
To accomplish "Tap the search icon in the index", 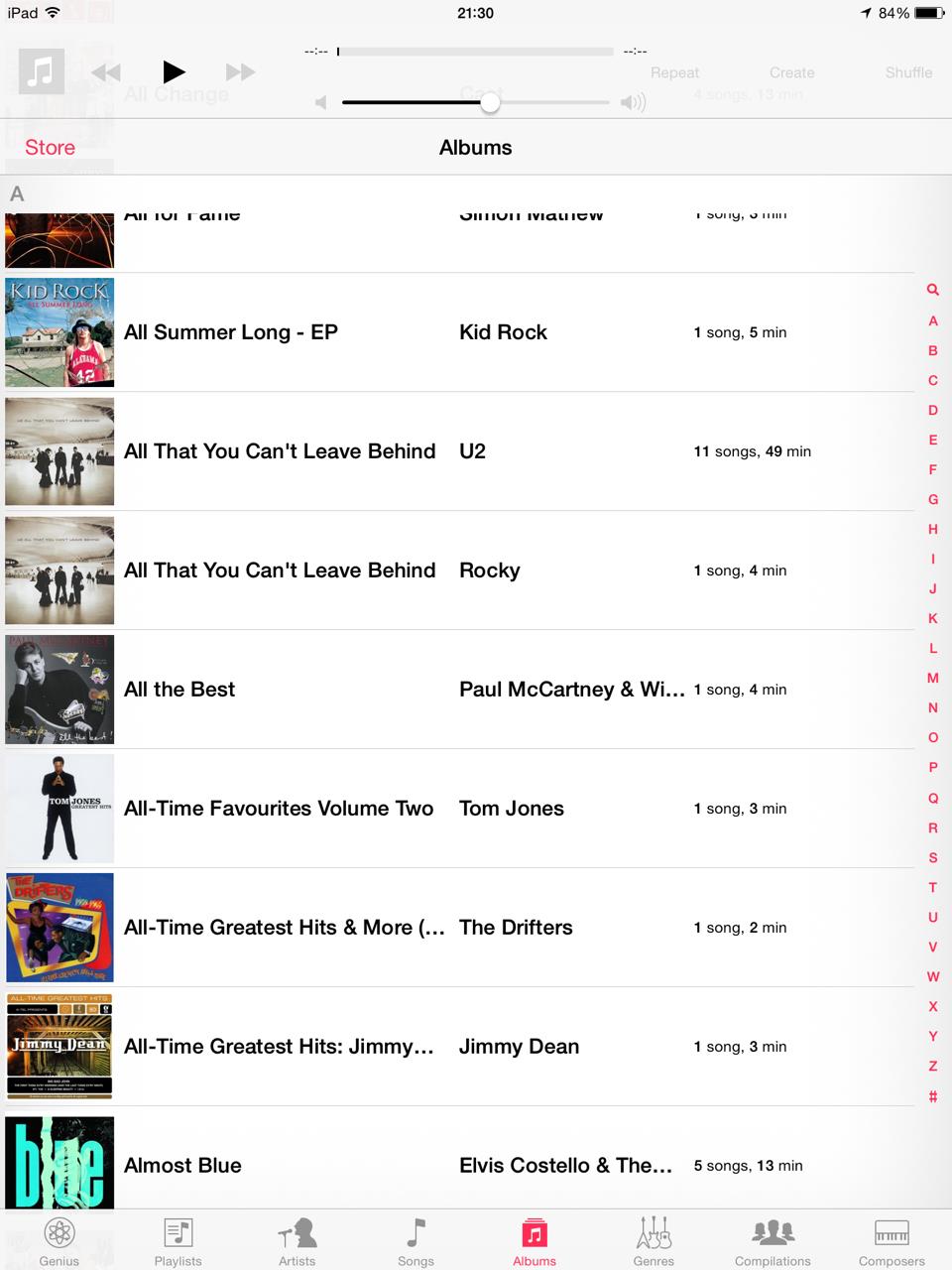I will pyautogui.click(x=933, y=291).
